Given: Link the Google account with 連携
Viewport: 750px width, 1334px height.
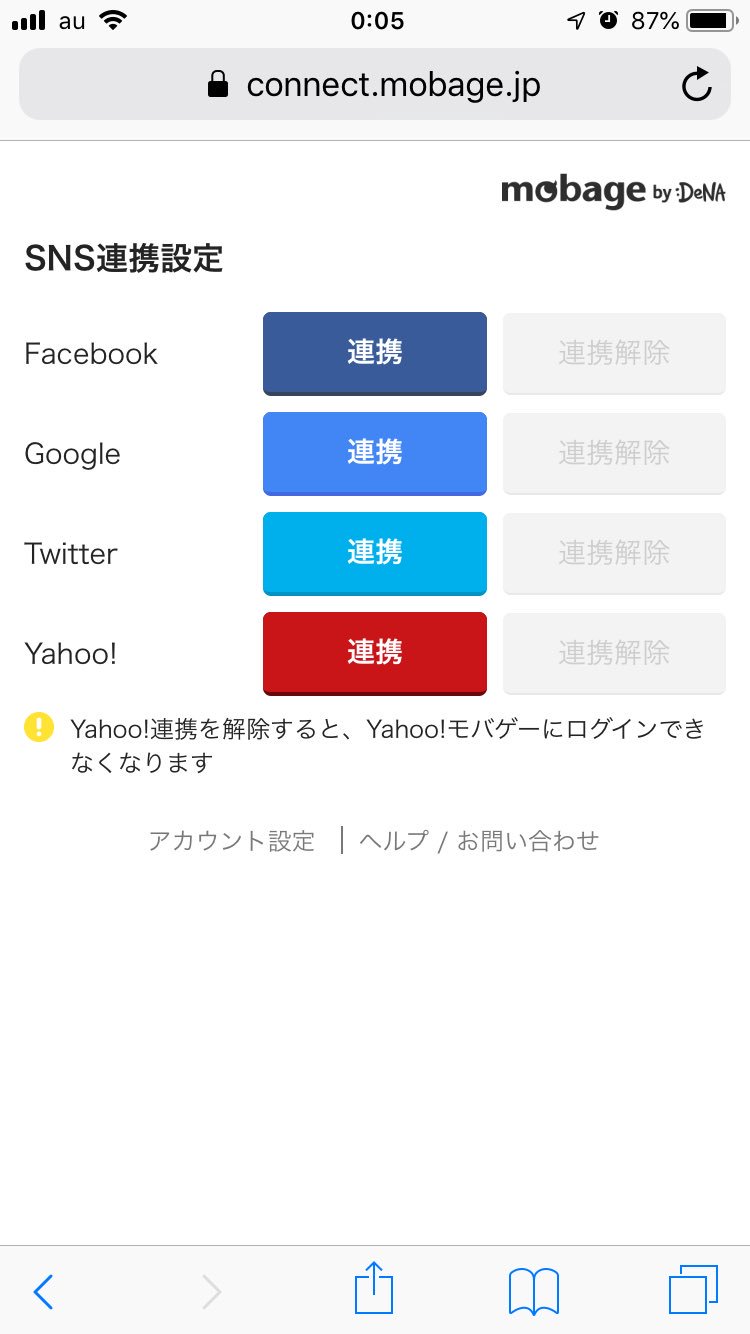Looking at the screenshot, I should point(375,453).
